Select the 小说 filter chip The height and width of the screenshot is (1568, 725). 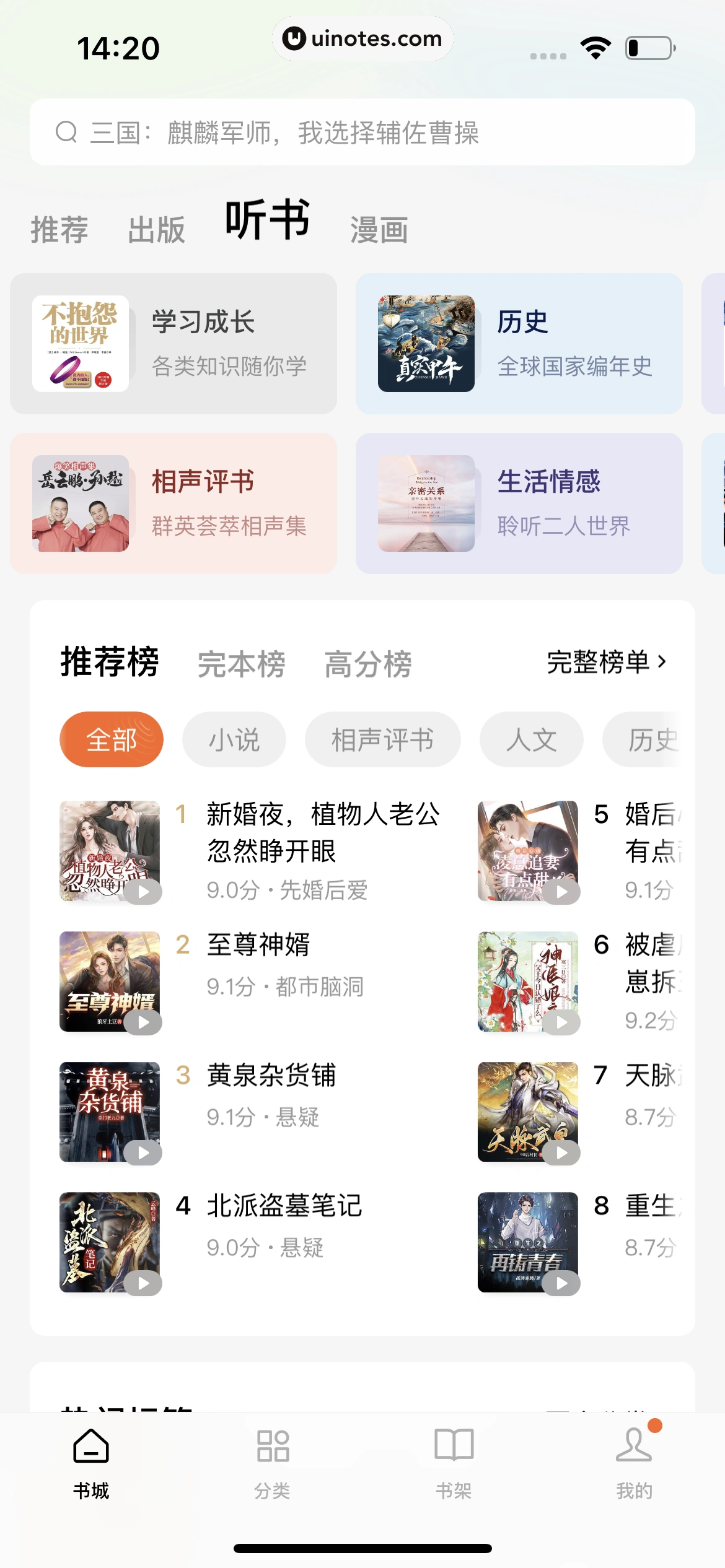tap(234, 739)
